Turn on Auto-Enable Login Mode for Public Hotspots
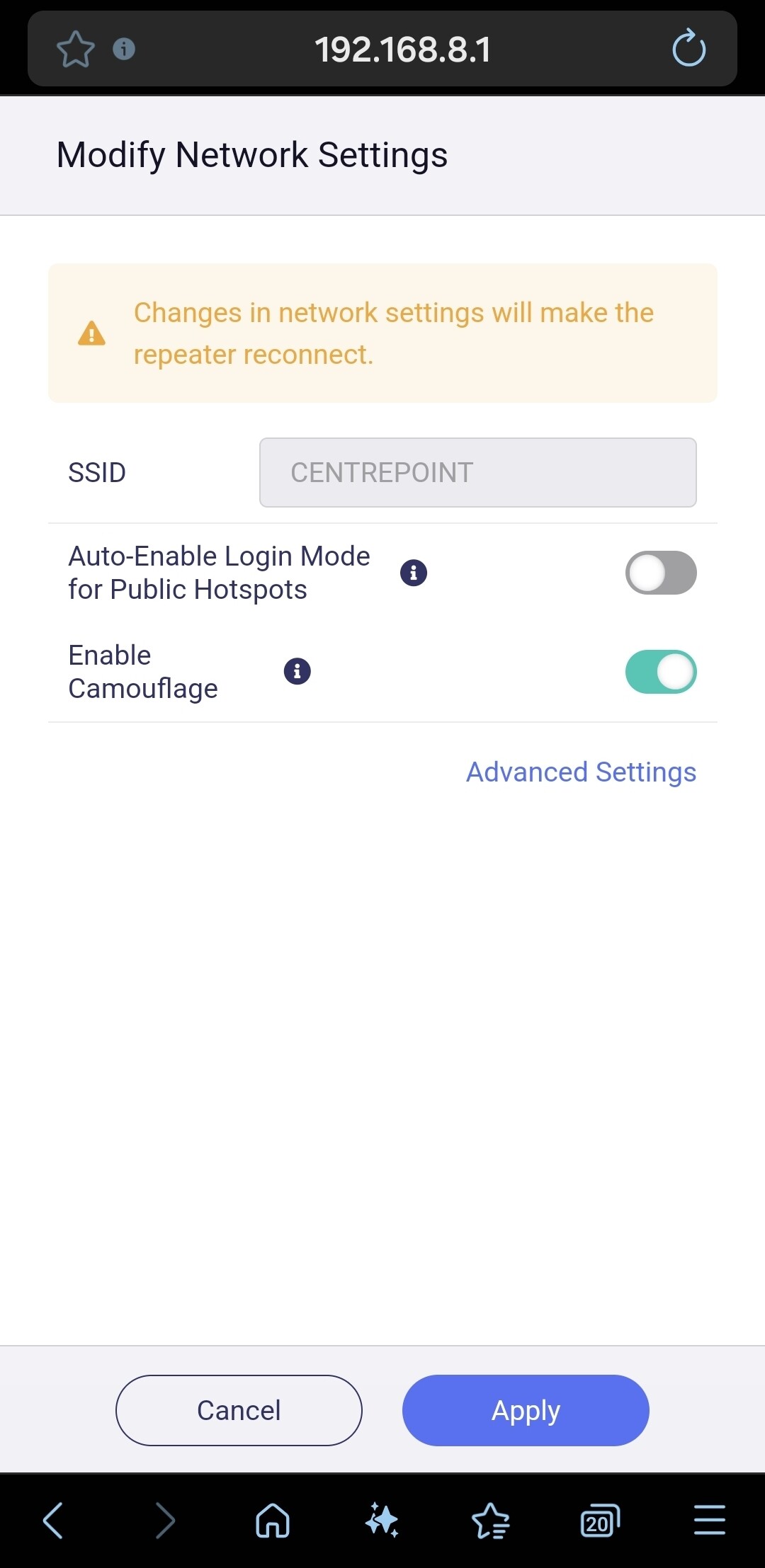Viewport: 765px width, 1568px height. coord(660,573)
